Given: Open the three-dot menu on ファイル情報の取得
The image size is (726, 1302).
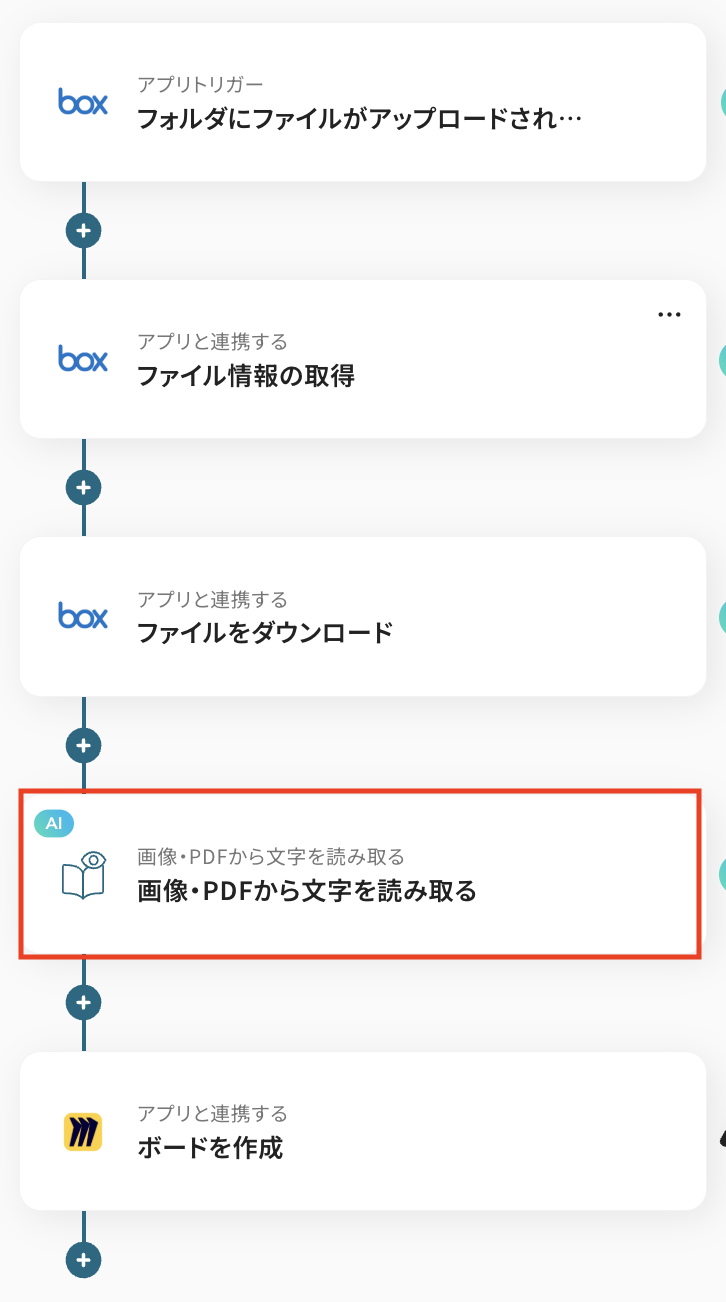Looking at the screenshot, I should point(668,314).
